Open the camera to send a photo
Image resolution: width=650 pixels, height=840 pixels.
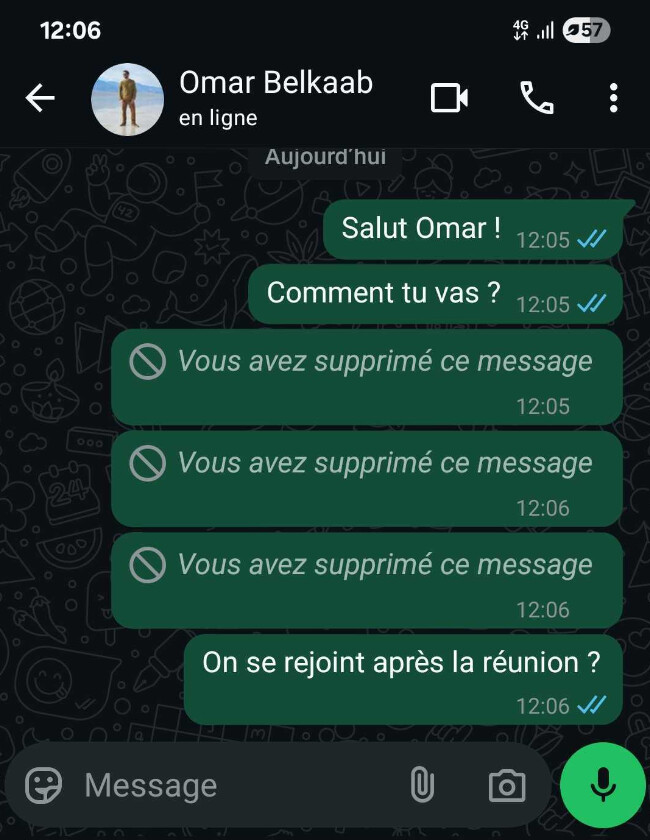[x=507, y=786]
